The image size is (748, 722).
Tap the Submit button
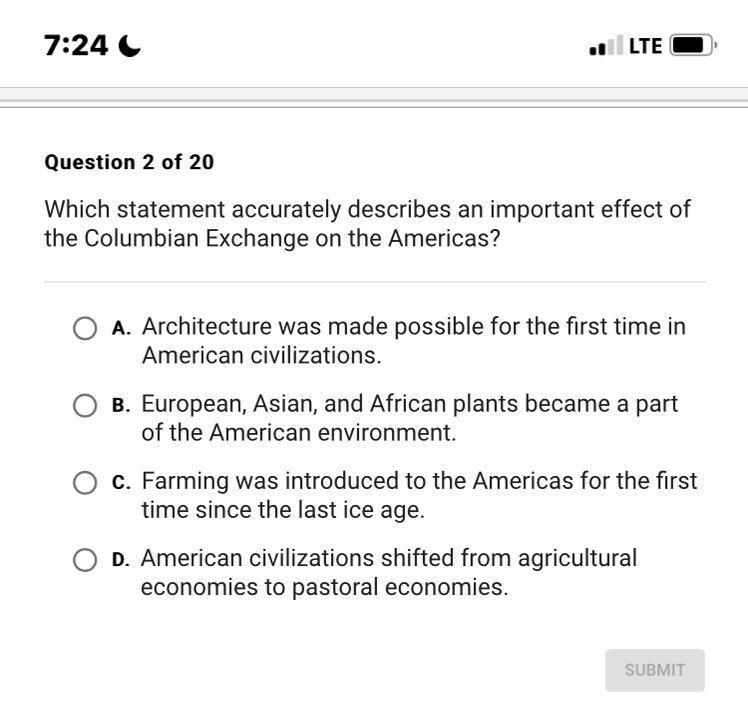pos(654,670)
